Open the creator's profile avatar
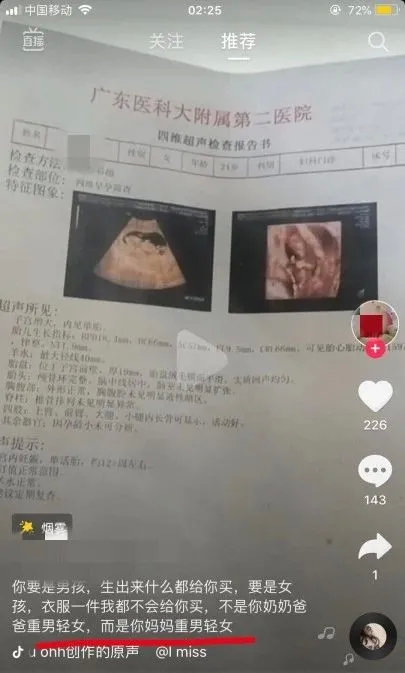Image resolution: width=405 pixels, height=673 pixels. [375, 325]
